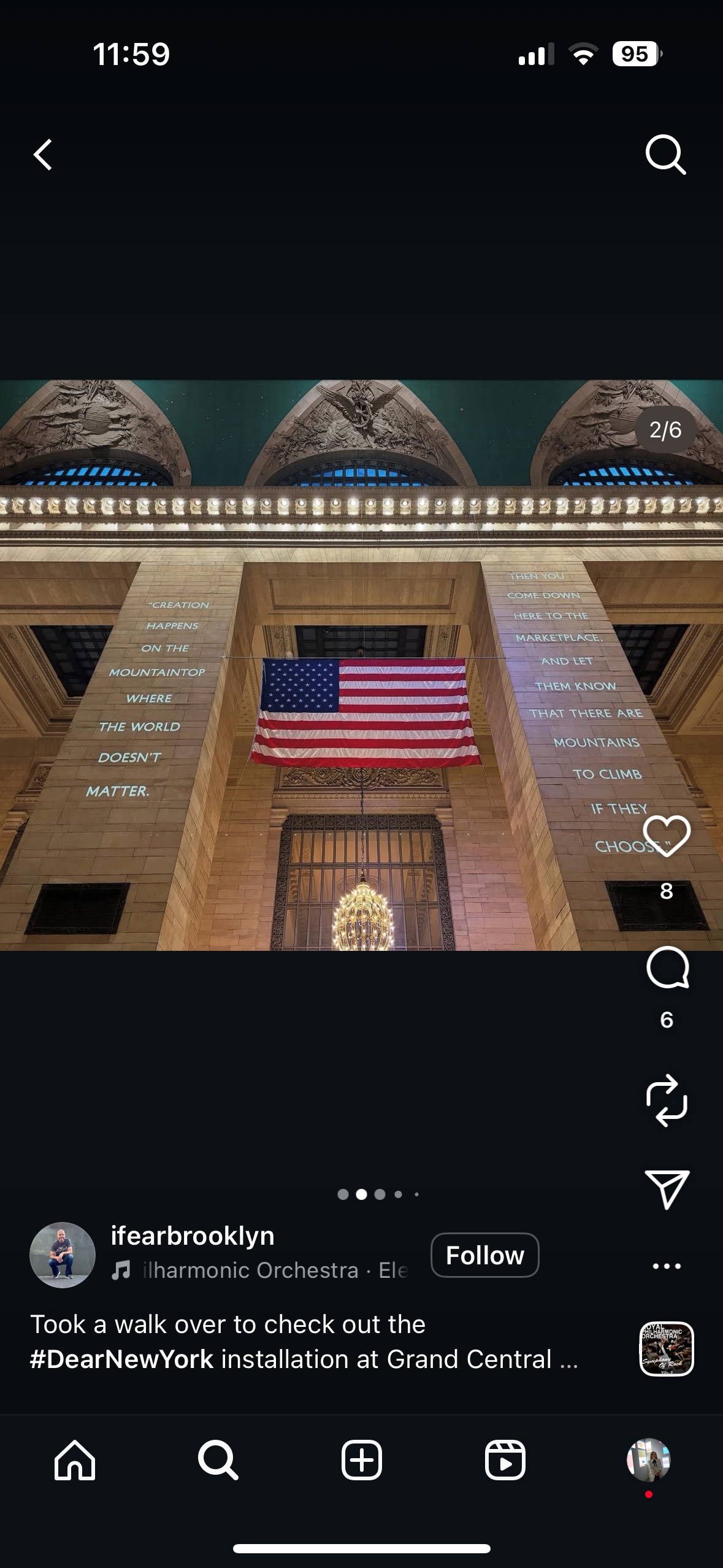
Task: Switch to the Reels tab
Action: point(505,1460)
